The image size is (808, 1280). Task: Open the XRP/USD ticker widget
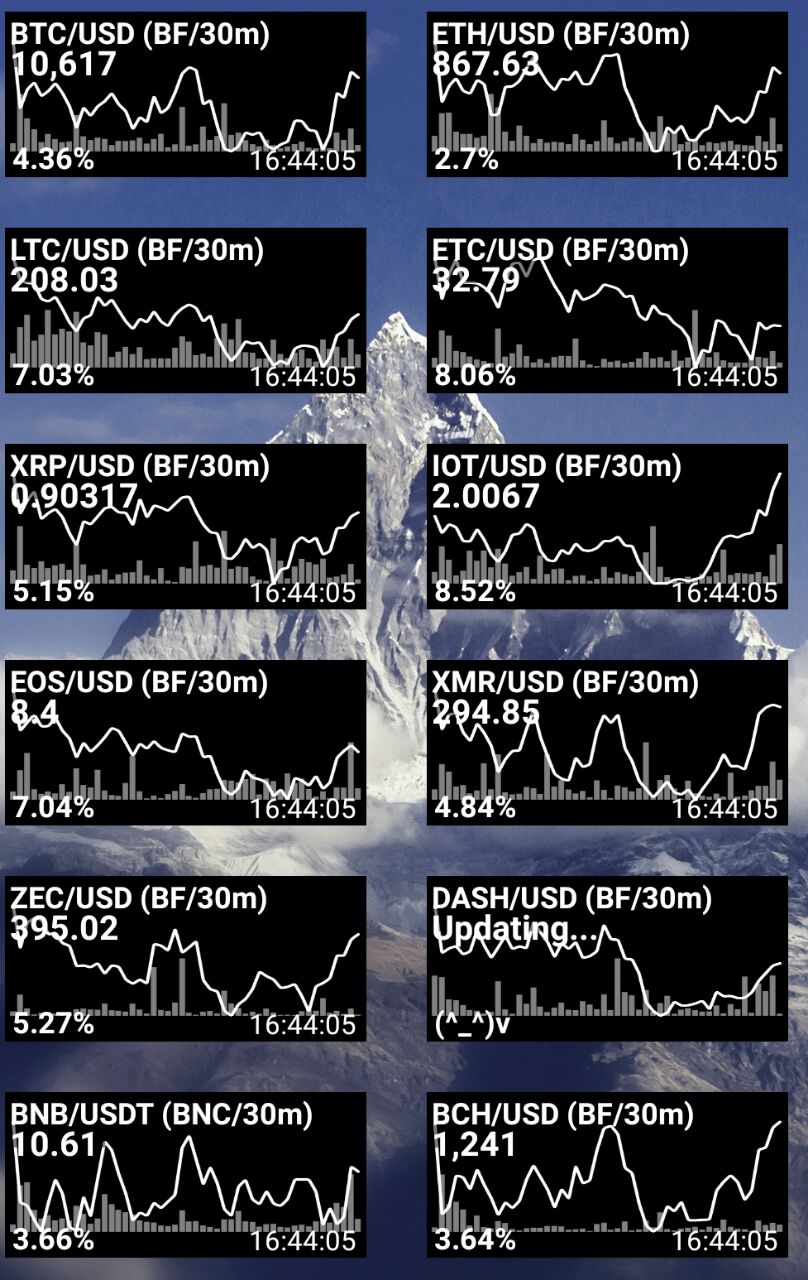[185, 526]
